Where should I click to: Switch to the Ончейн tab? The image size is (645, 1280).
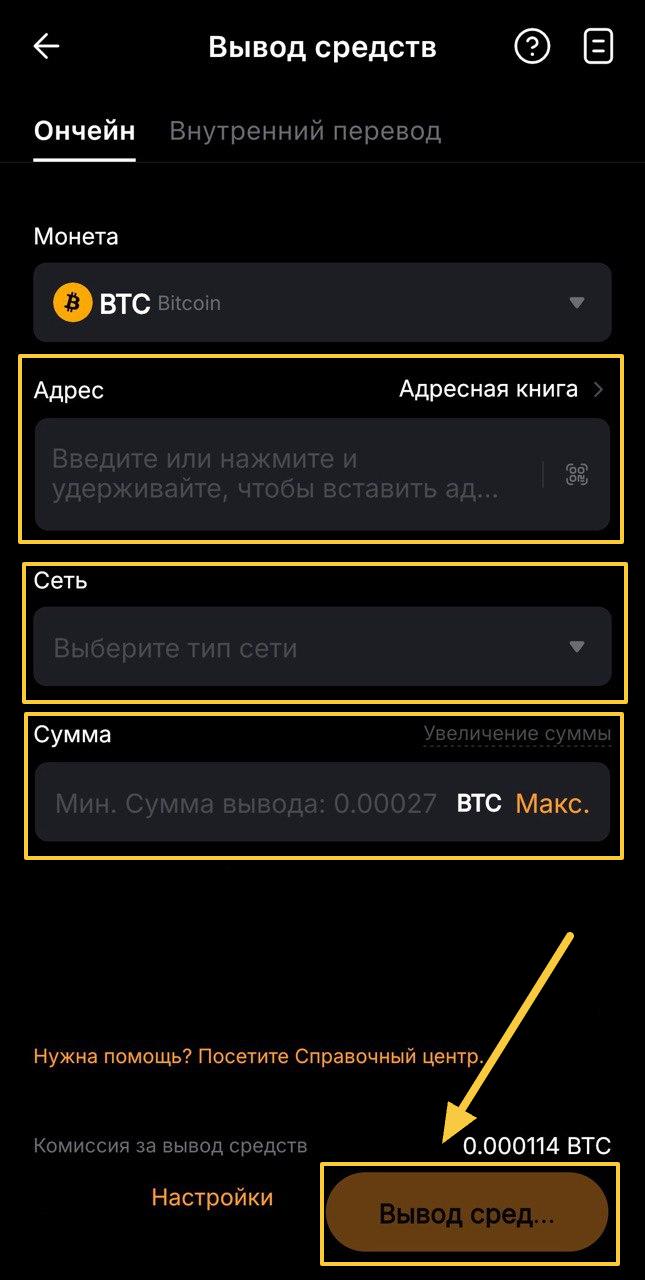[x=84, y=131]
